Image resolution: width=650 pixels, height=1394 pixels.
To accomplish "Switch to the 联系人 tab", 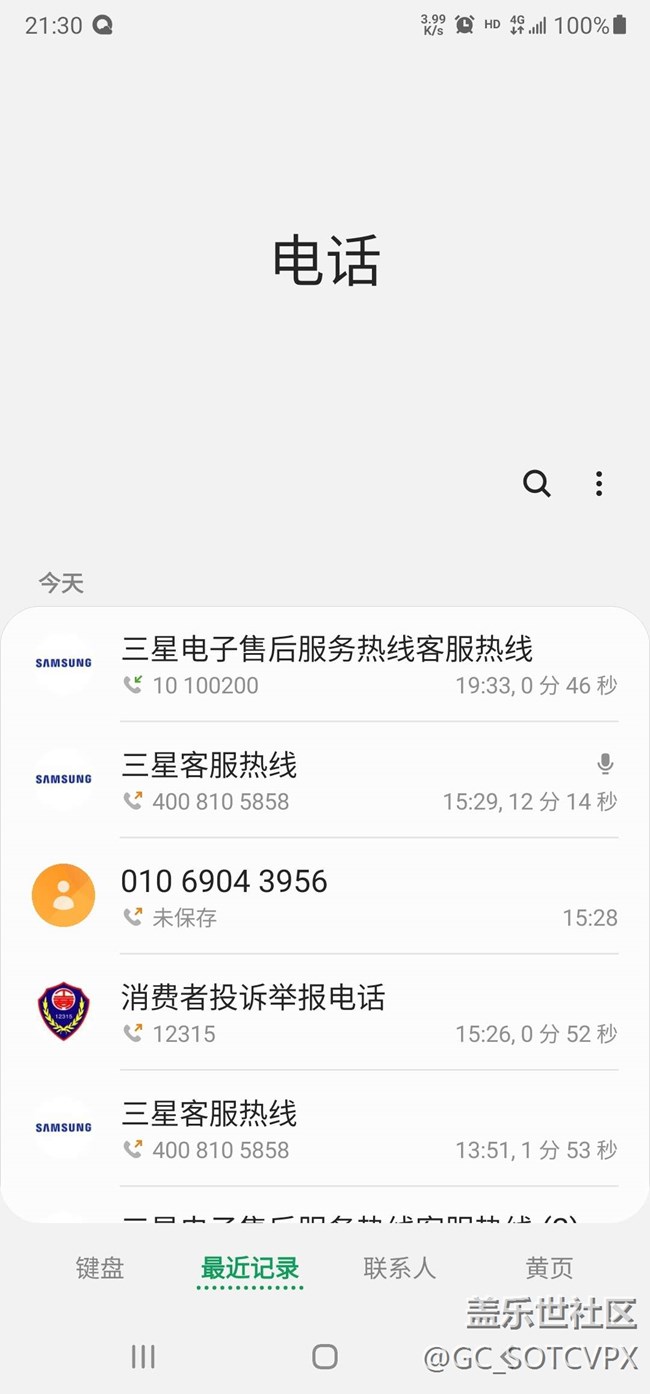I will (x=400, y=1268).
